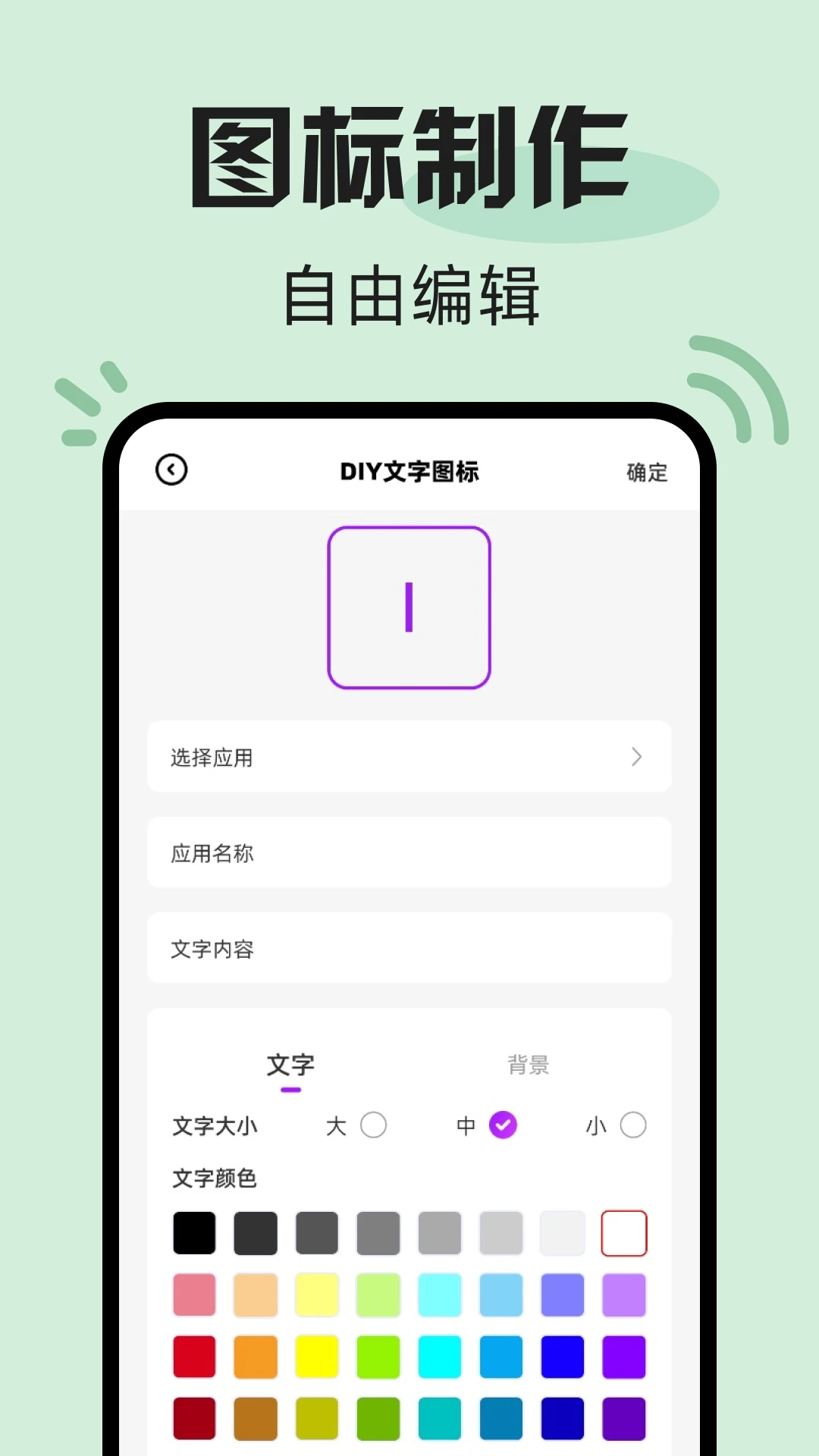Screen dimensions: 819x1456
Task: Expand the 选择应用 row chevron
Action: click(x=637, y=757)
